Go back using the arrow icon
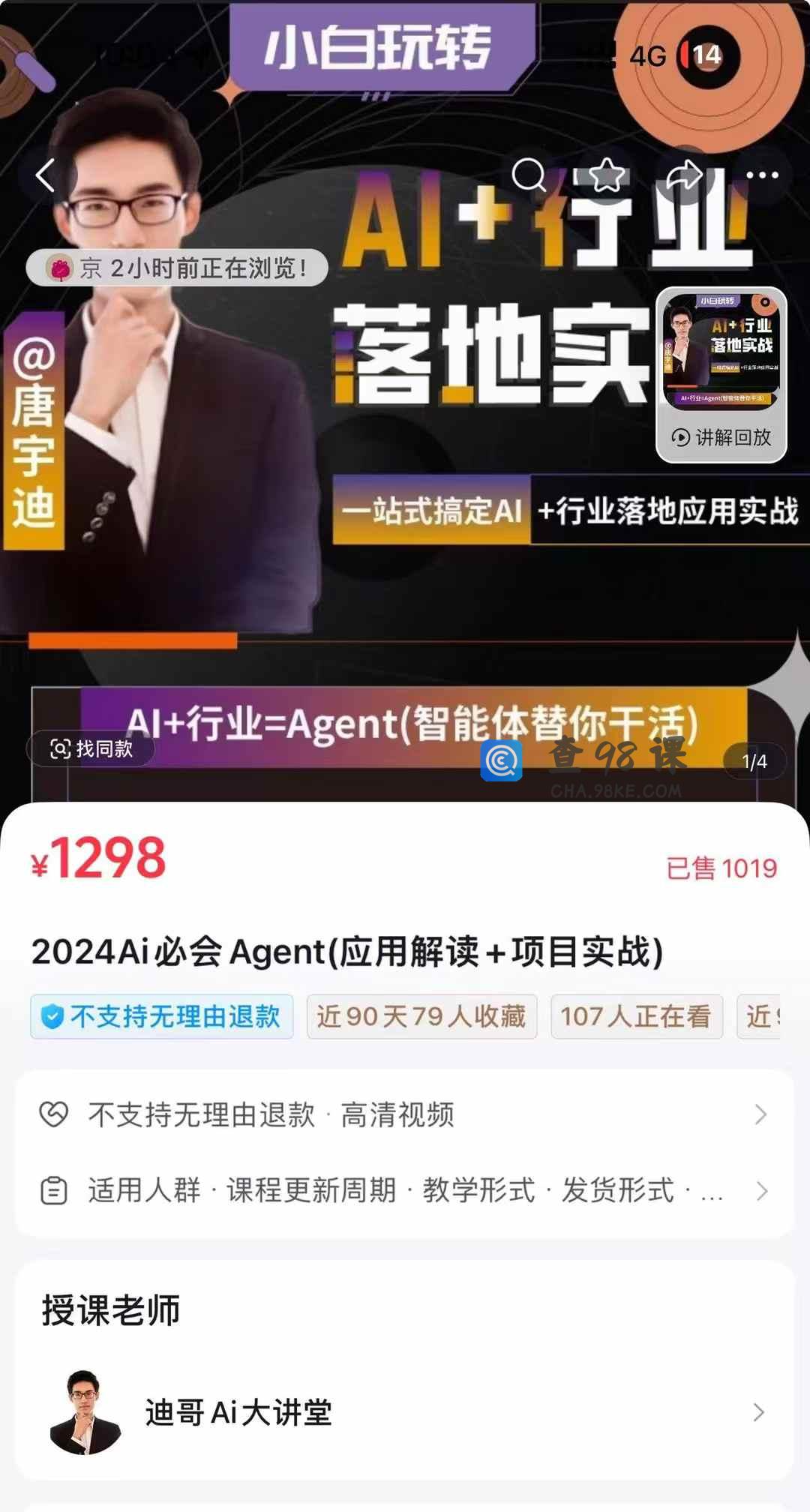810x1512 pixels. pyautogui.click(x=46, y=175)
